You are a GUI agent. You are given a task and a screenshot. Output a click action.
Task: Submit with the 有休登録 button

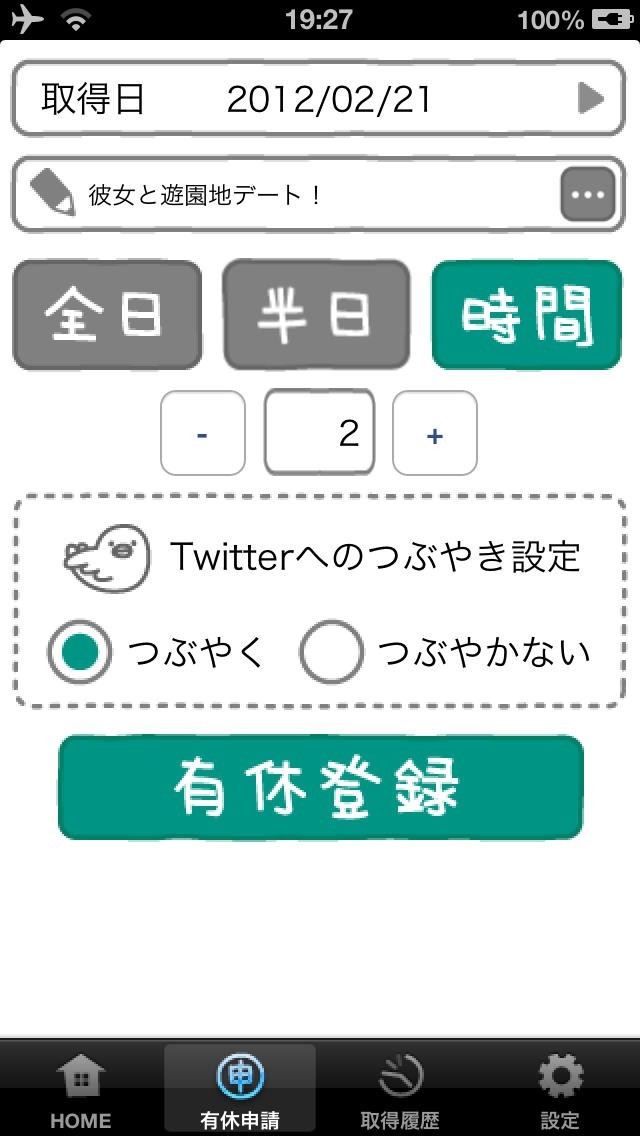coord(320,788)
